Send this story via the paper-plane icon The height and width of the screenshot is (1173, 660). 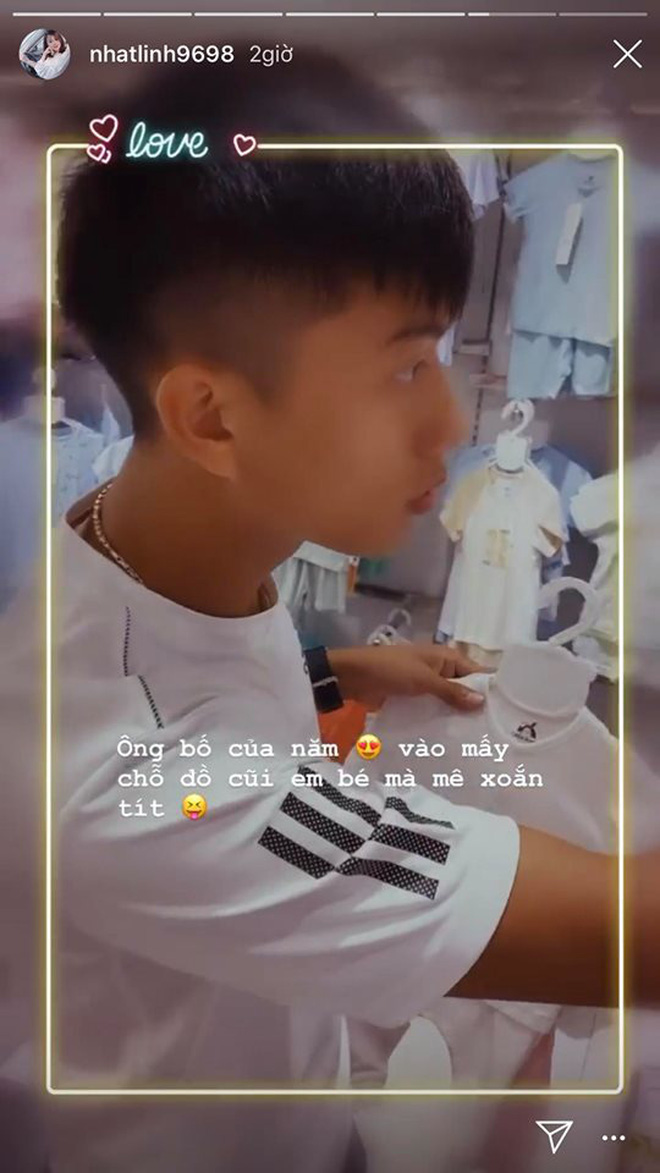(x=553, y=1135)
